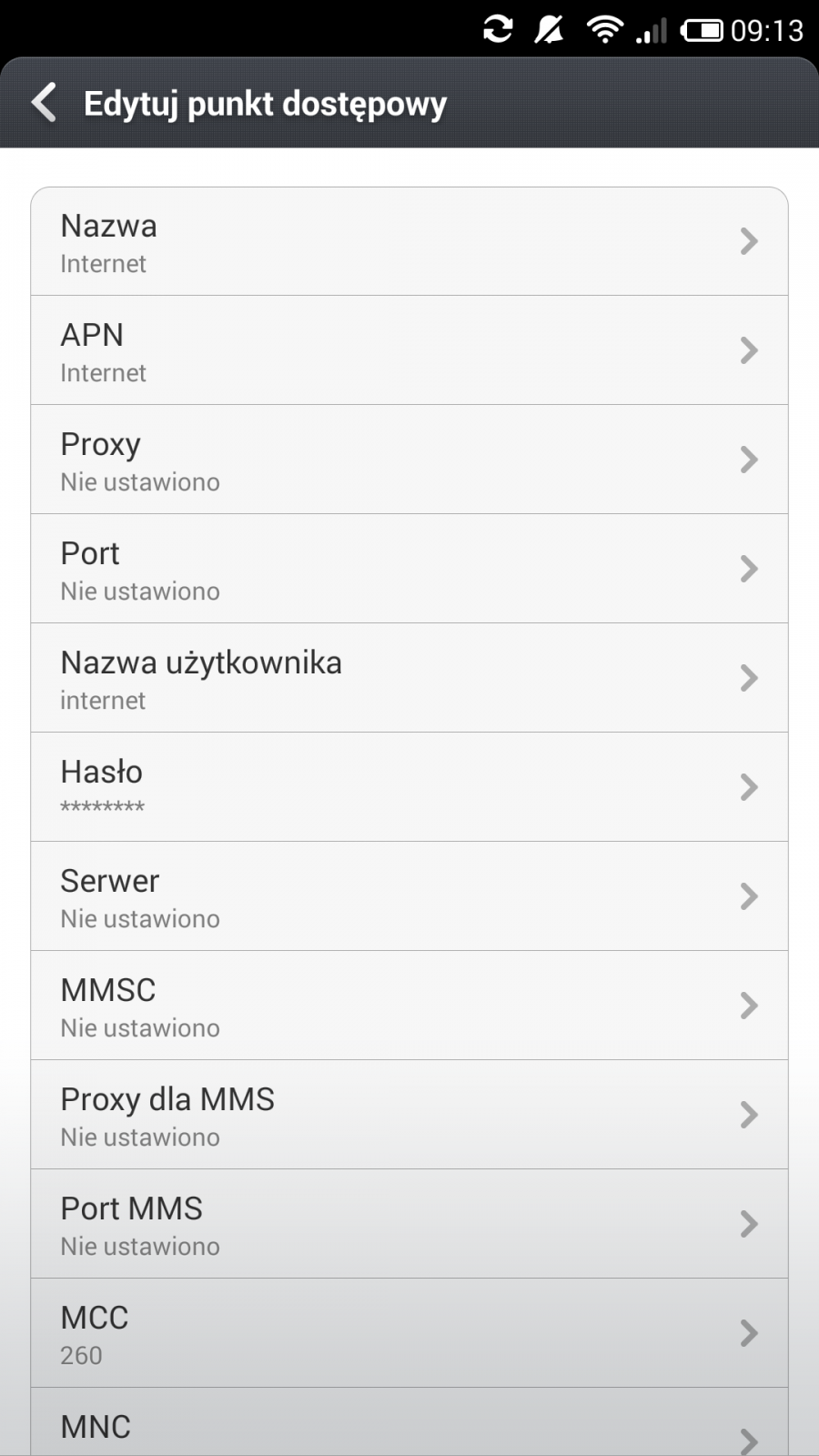Edit the APN value

click(409, 351)
